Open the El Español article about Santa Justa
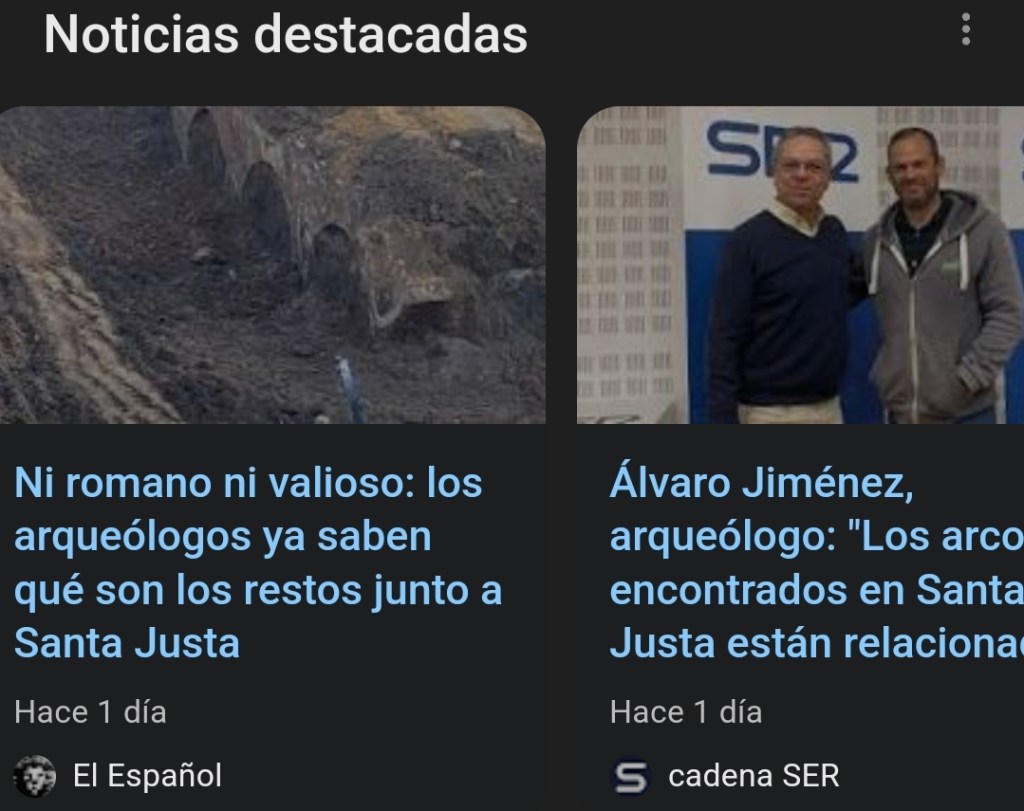 tap(258, 563)
